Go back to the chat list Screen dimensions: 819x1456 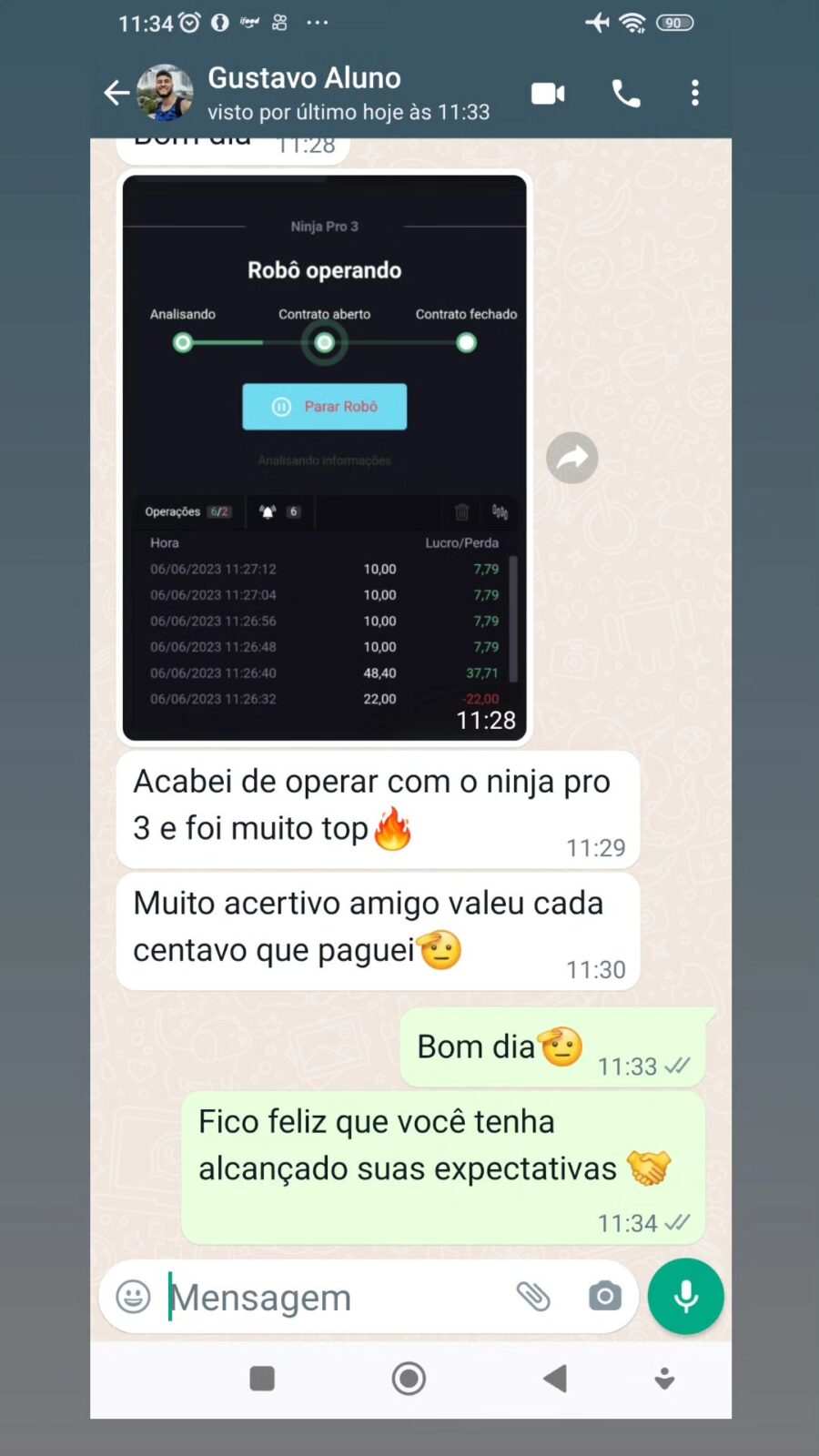(x=116, y=93)
